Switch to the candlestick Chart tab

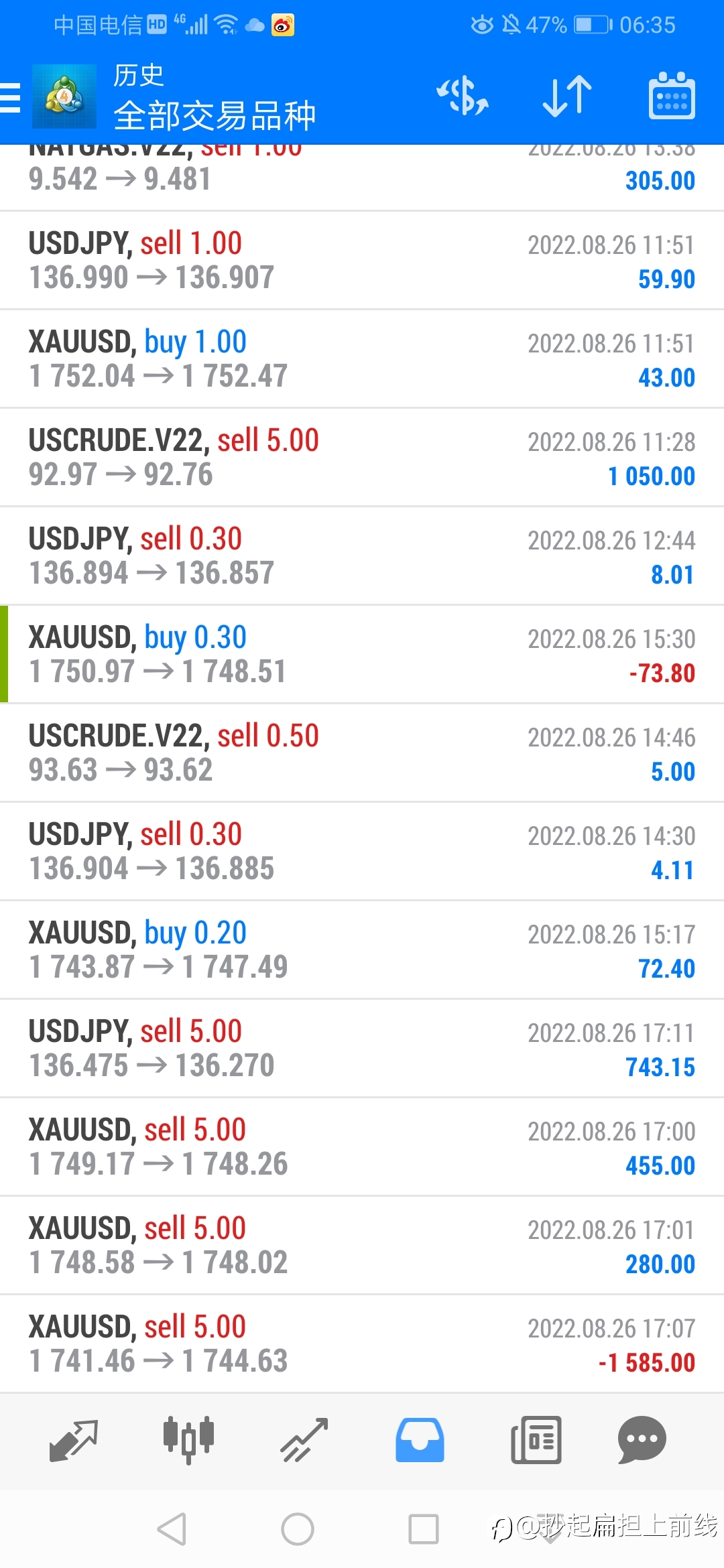[x=188, y=1441]
